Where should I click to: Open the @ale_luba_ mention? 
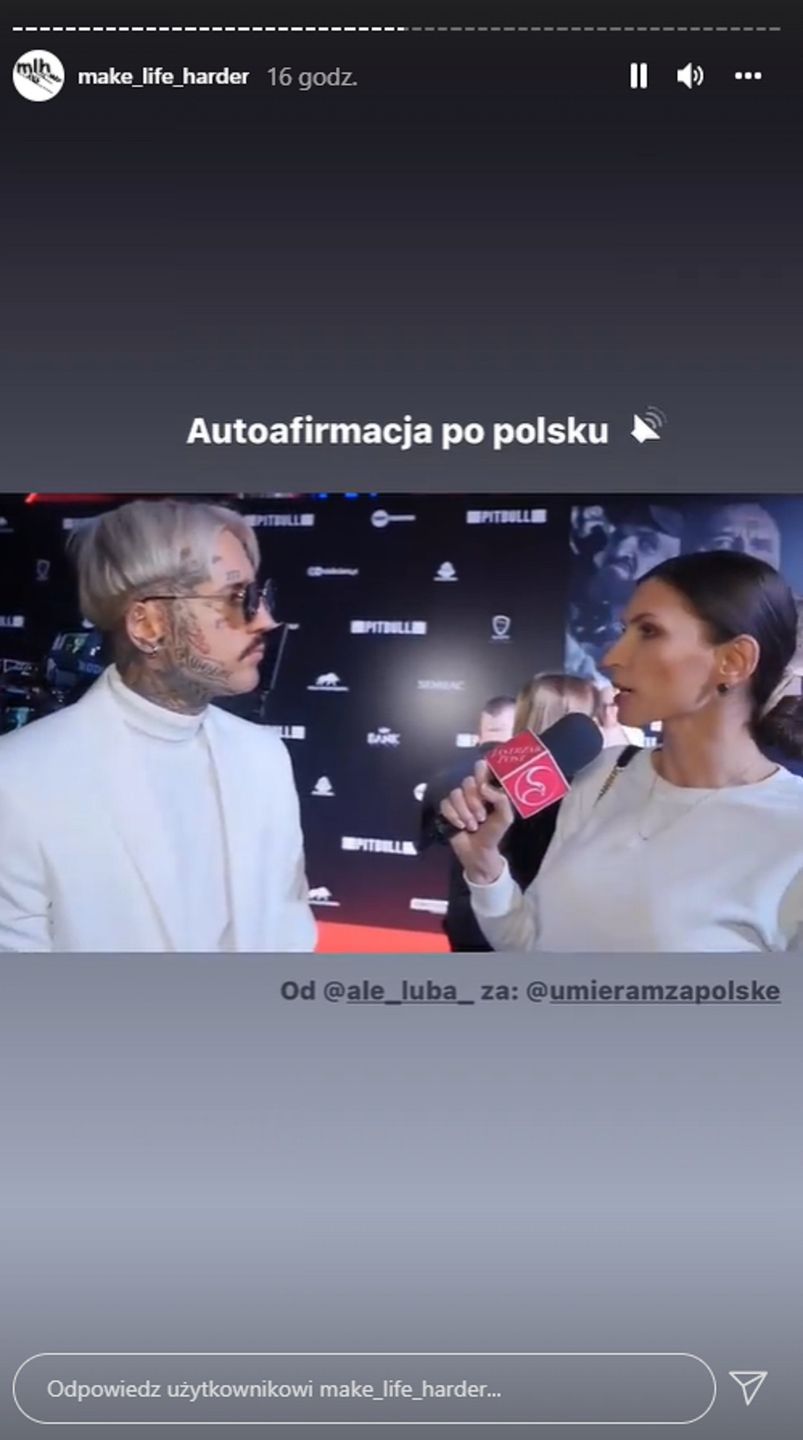click(x=398, y=991)
